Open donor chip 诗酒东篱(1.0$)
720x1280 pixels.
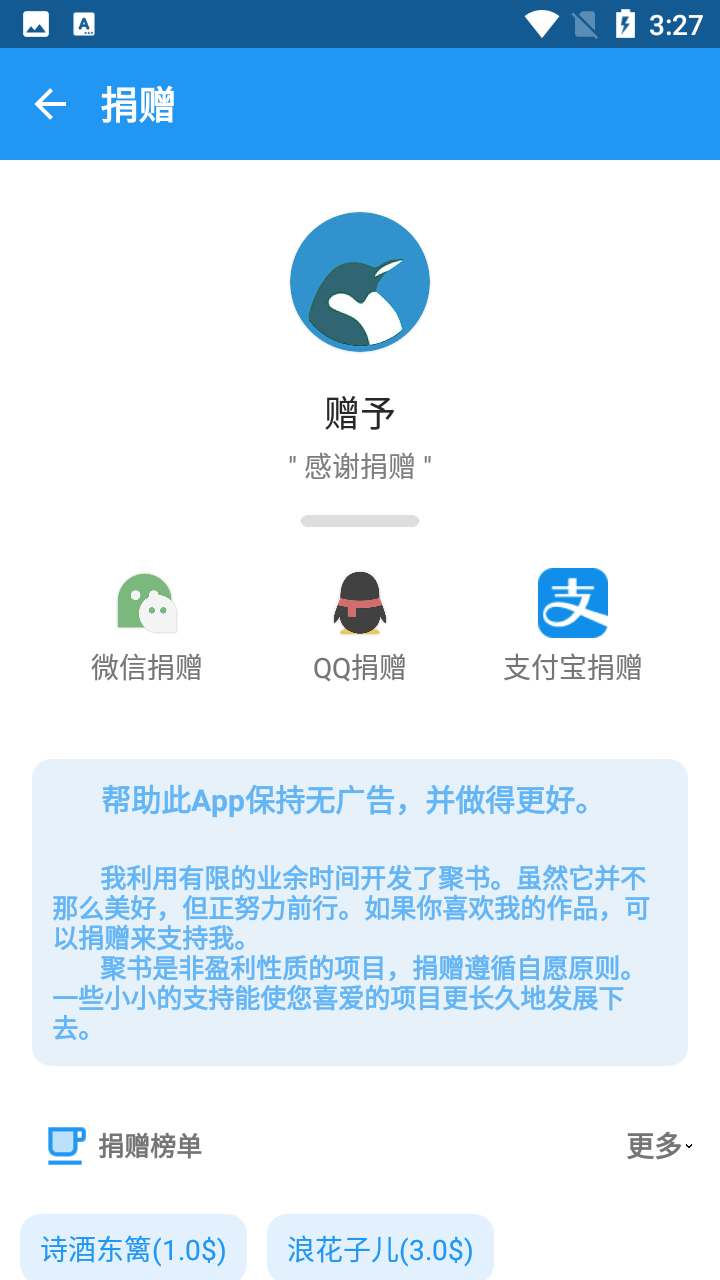coord(133,1249)
